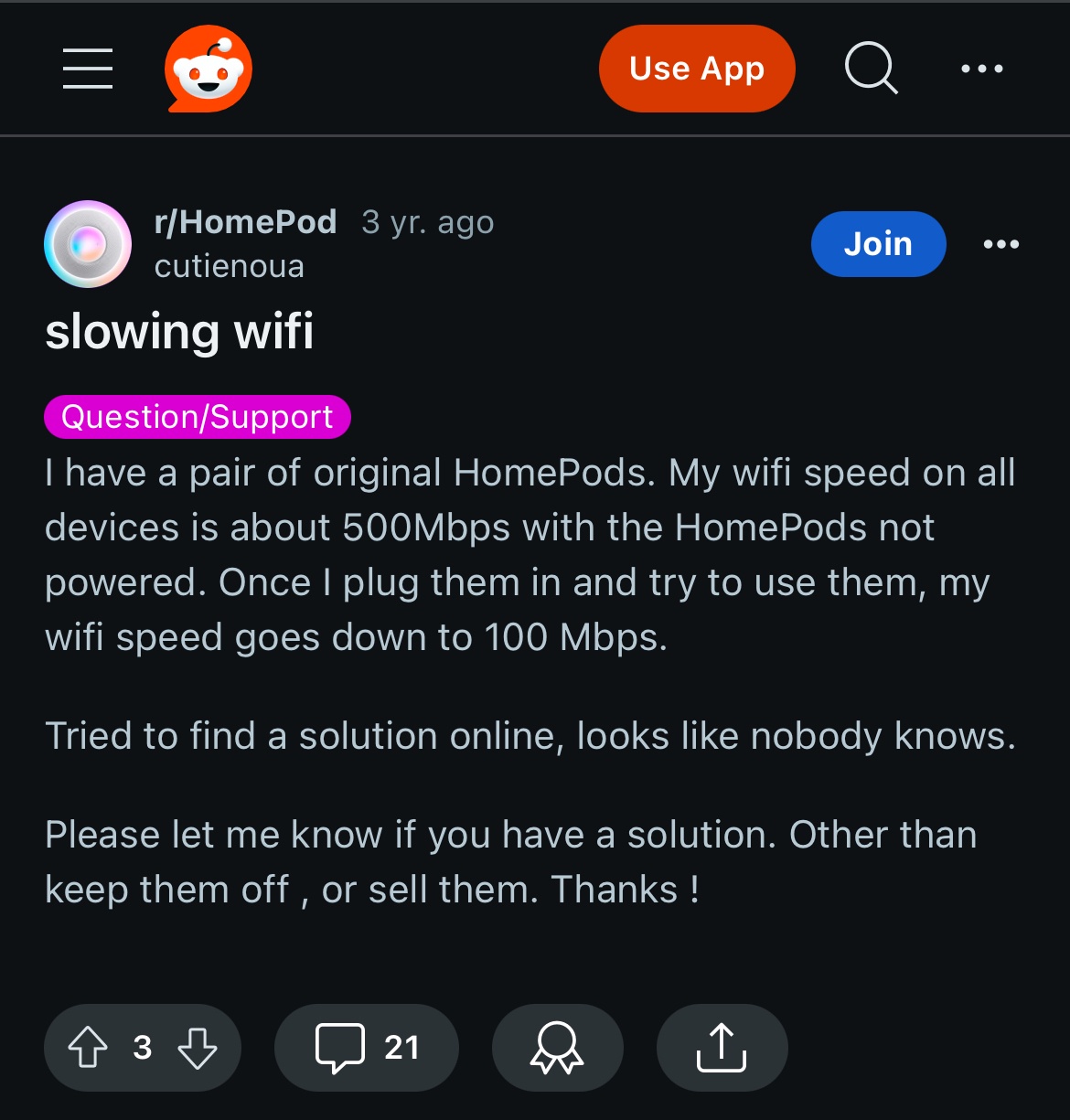View the 21 comments

coord(366,1047)
